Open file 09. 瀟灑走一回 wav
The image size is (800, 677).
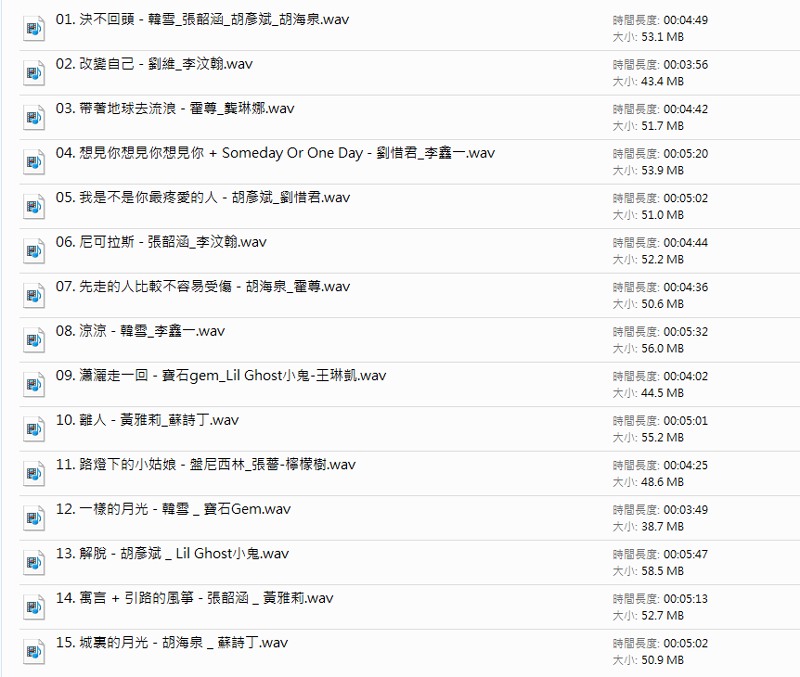pyautogui.click(x=220, y=375)
